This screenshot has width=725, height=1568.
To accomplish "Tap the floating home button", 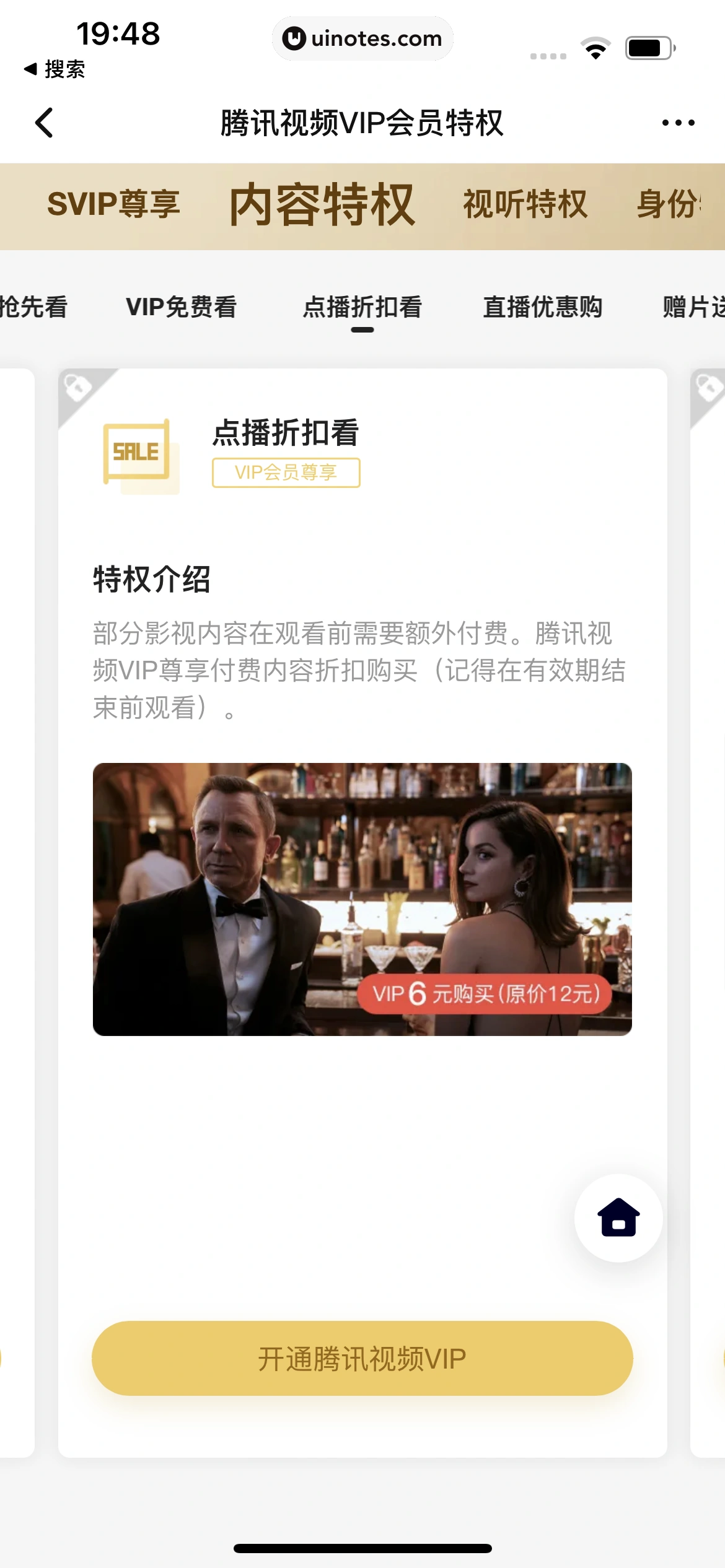I will [x=618, y=1217].
